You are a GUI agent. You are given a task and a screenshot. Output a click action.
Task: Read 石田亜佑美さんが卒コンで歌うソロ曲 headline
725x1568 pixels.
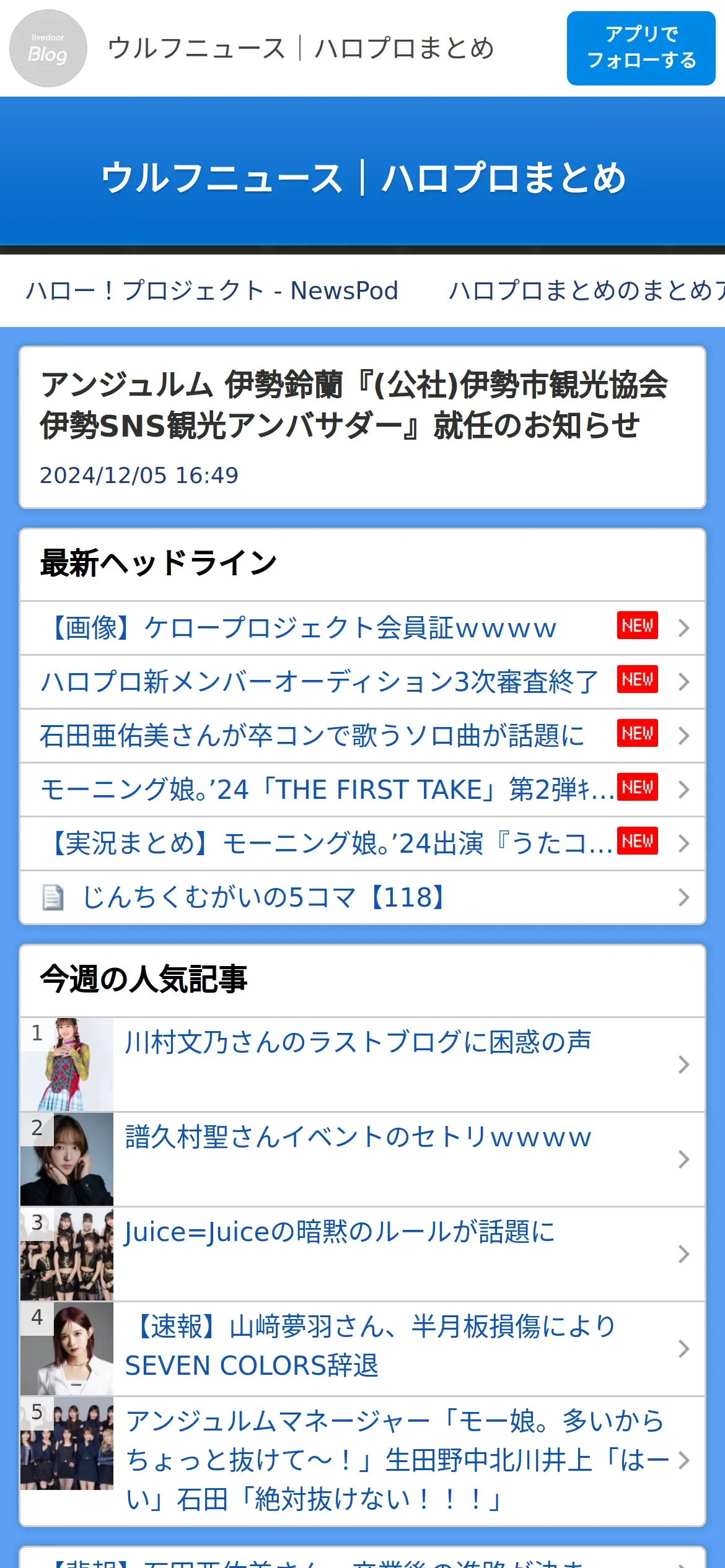(x=362, y=736)
